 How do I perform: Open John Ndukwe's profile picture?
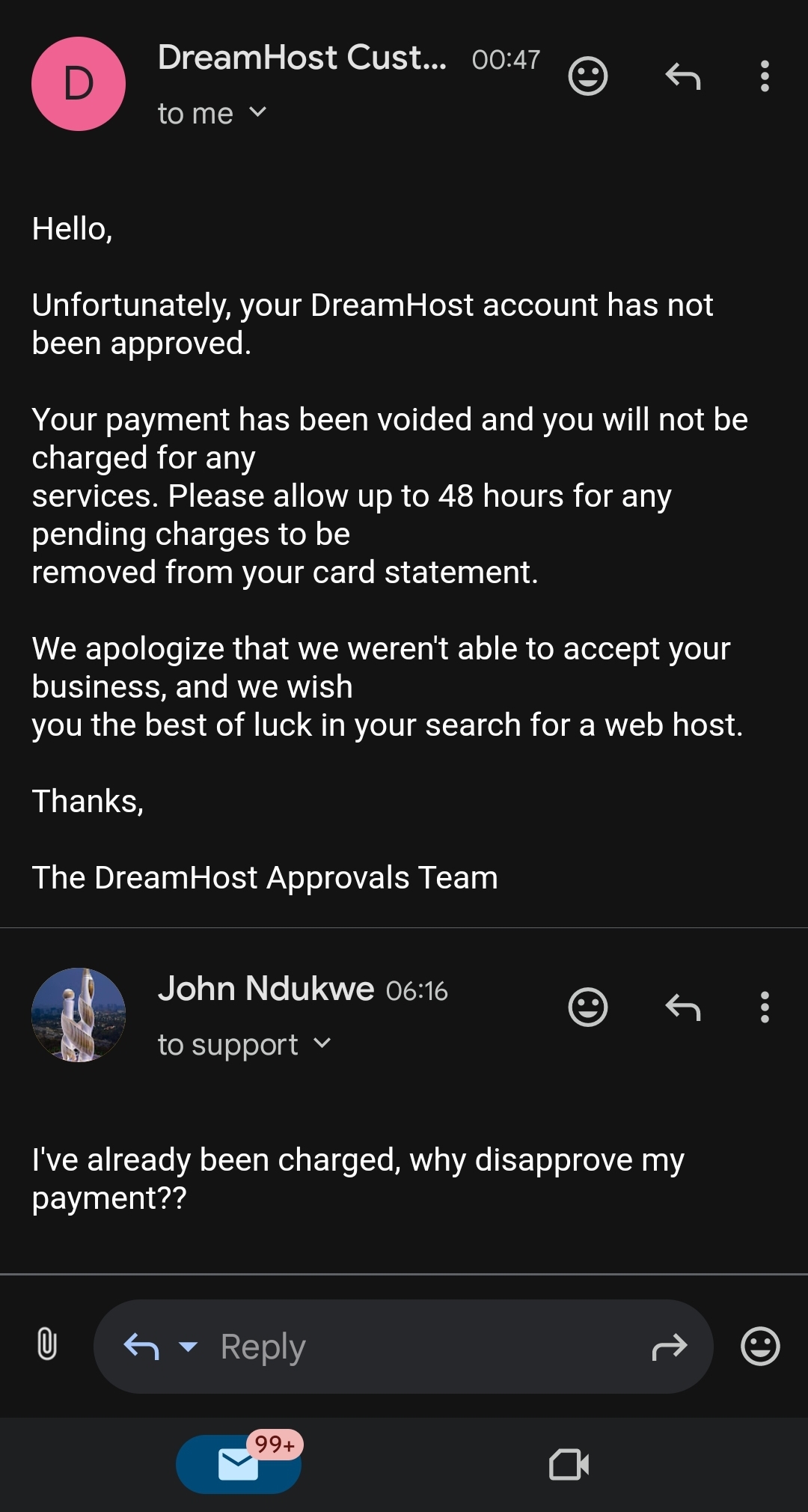click(79, 1015)
